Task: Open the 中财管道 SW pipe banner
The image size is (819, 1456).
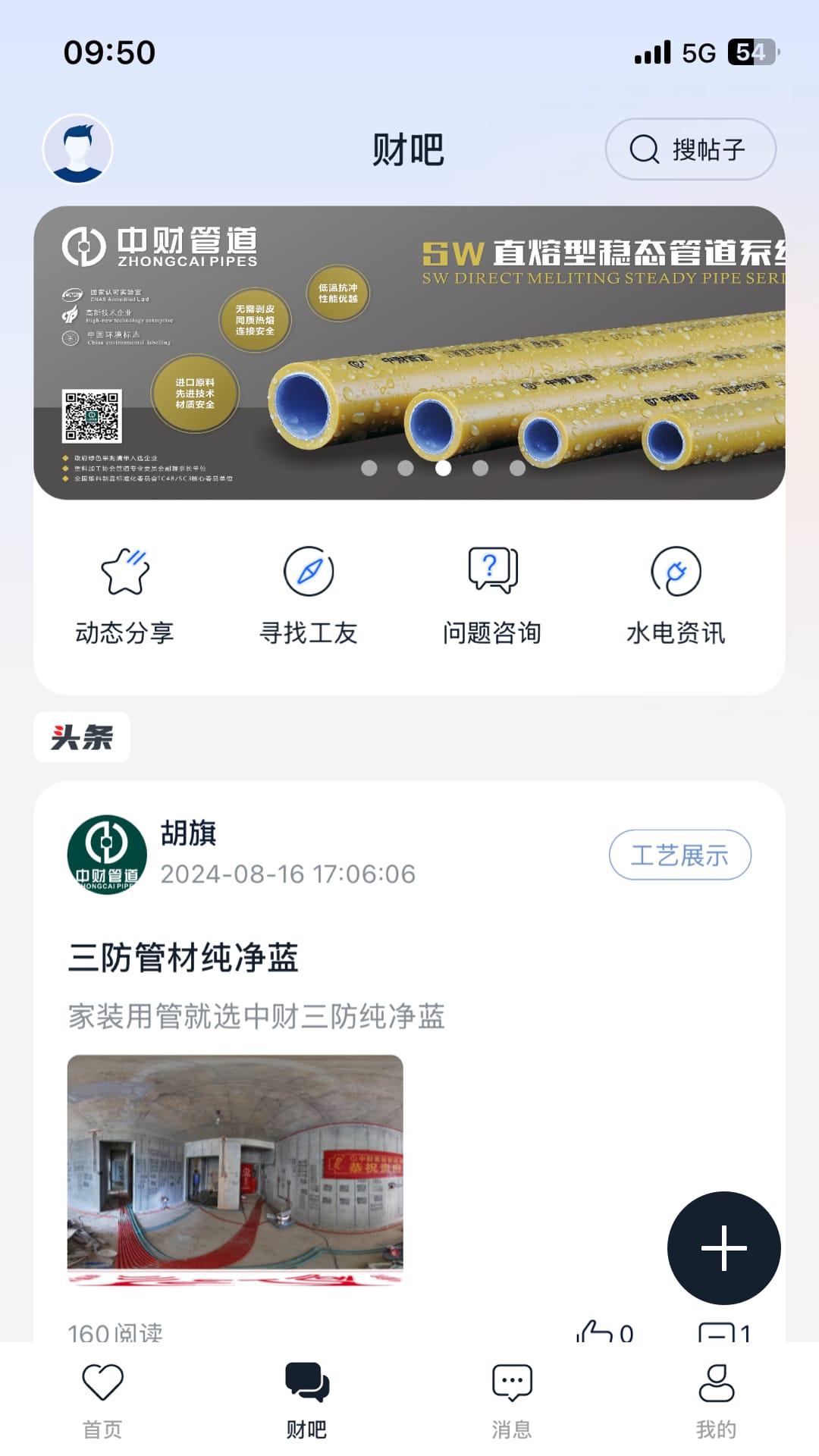Action: (x=409, y=353)
